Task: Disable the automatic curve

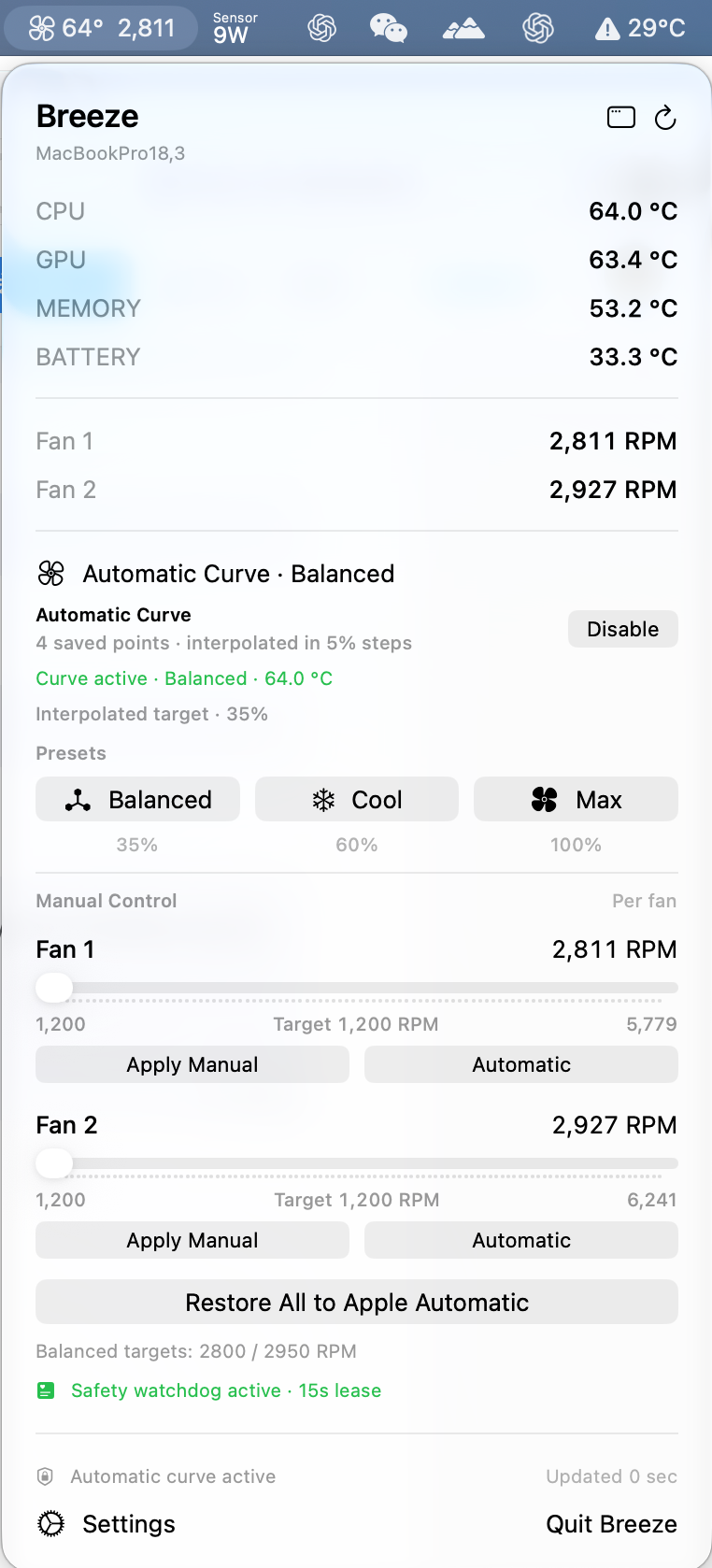Action: 623,629
